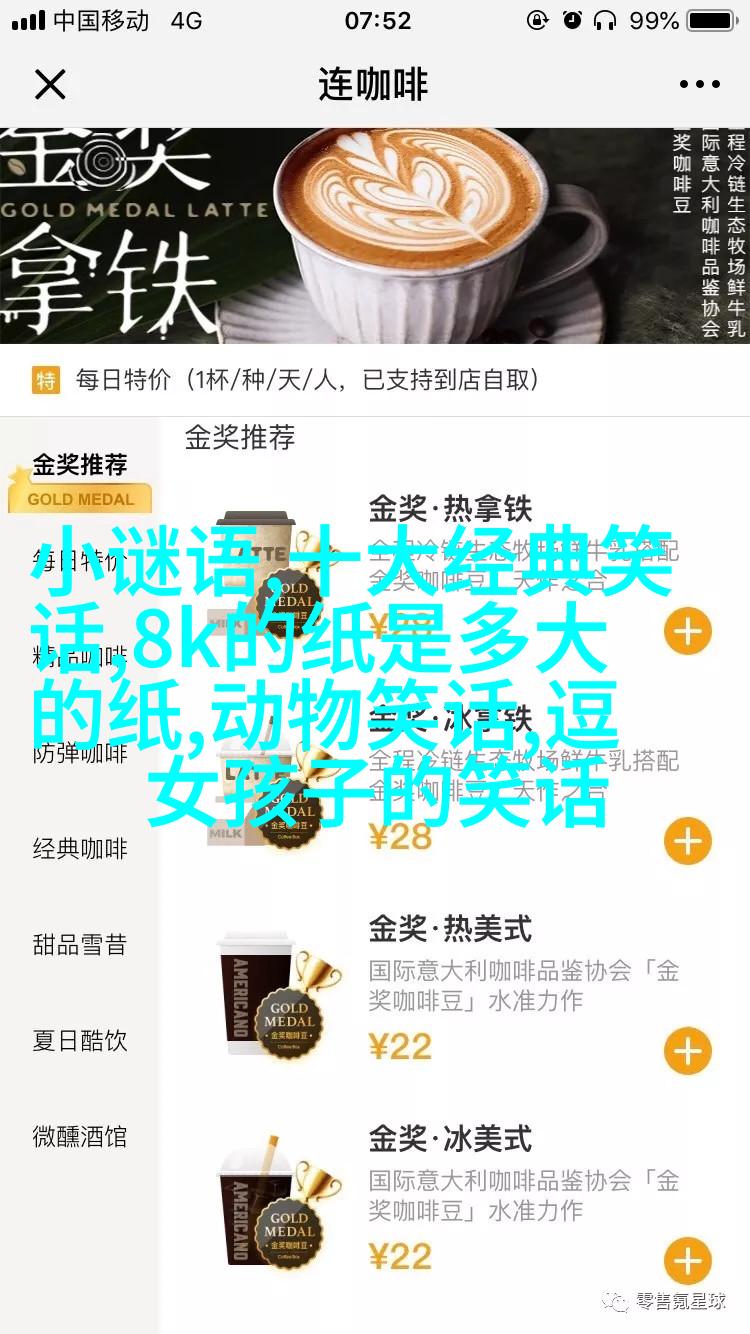Open the 微醺酒馆 category
750x1334 pixels.
pyautogui.click(x=80, y=1137)
